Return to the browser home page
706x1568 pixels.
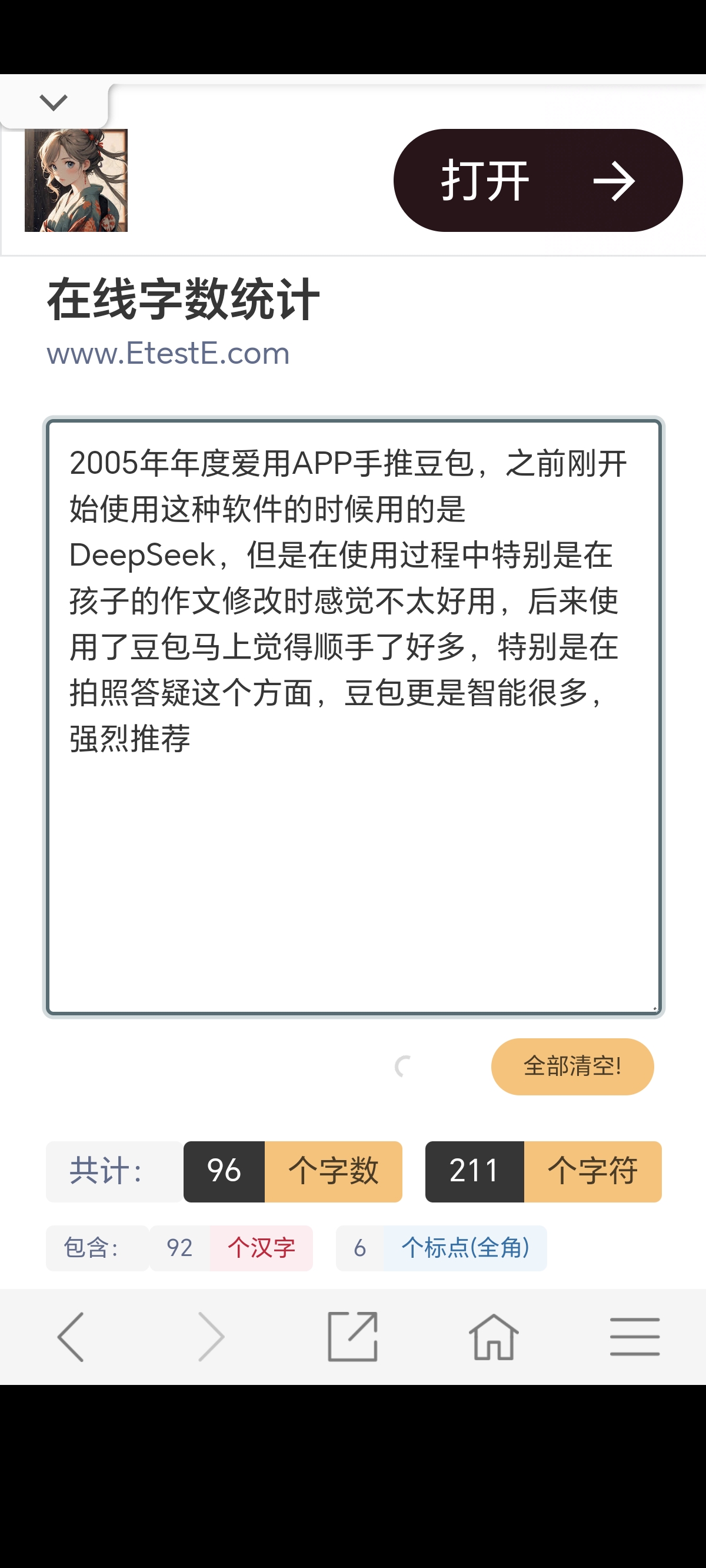point(494,1337)
